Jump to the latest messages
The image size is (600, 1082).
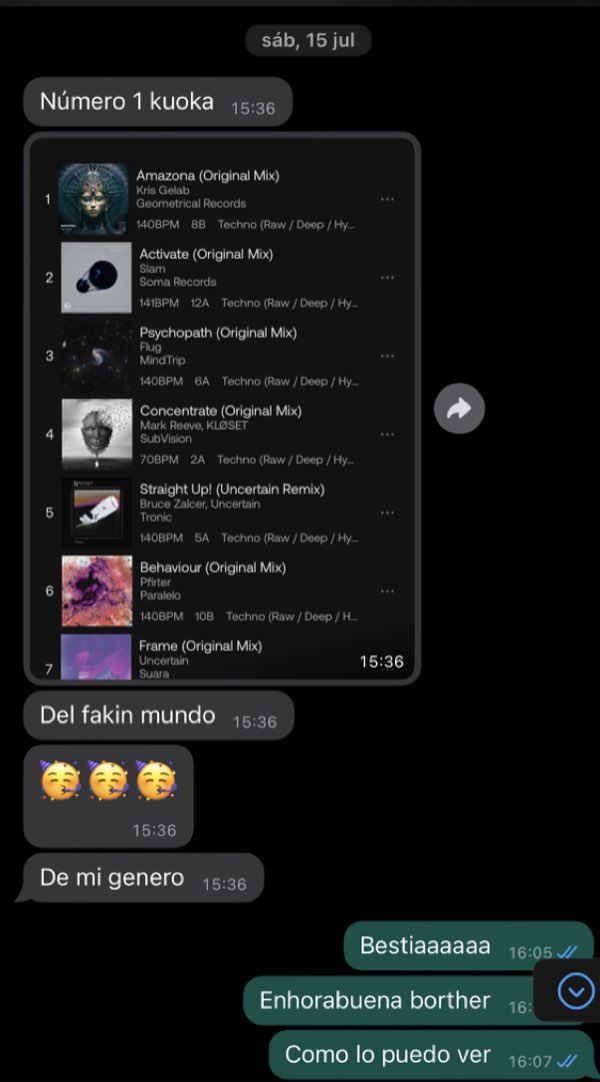pyautogui.click(x=575, y=991)
